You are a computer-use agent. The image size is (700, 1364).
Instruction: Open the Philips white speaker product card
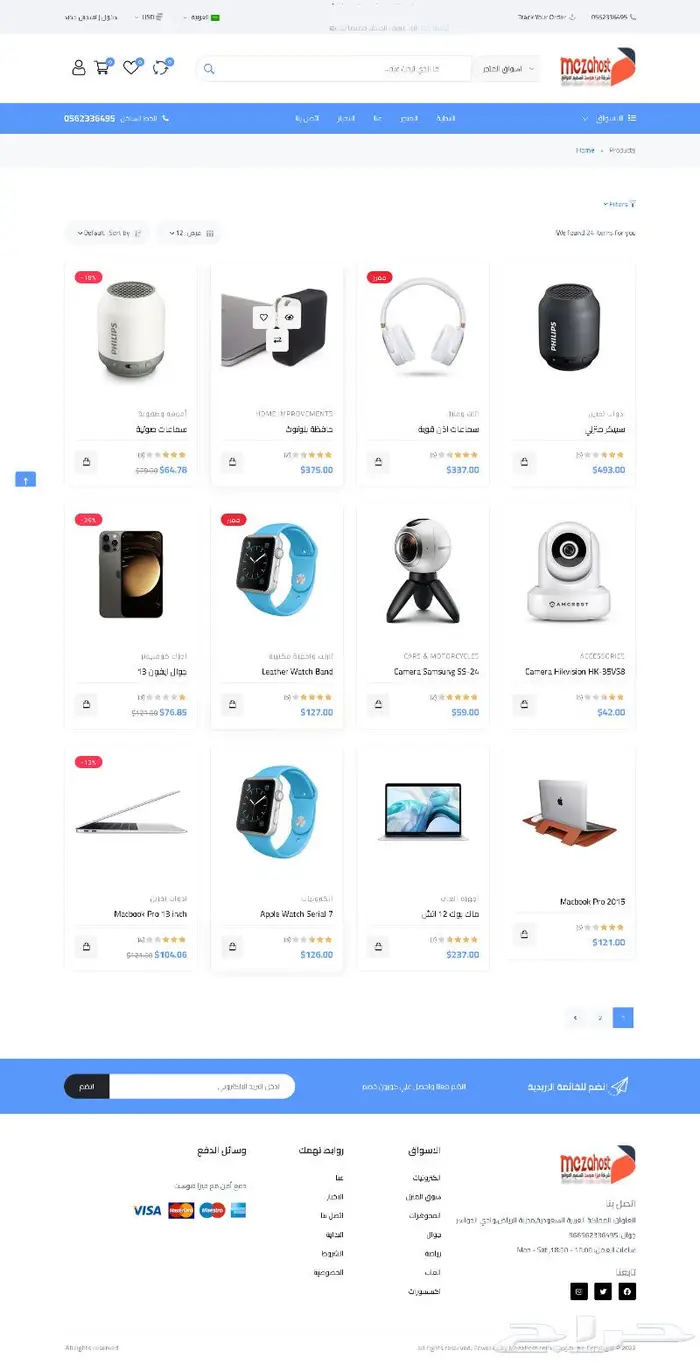131,330
